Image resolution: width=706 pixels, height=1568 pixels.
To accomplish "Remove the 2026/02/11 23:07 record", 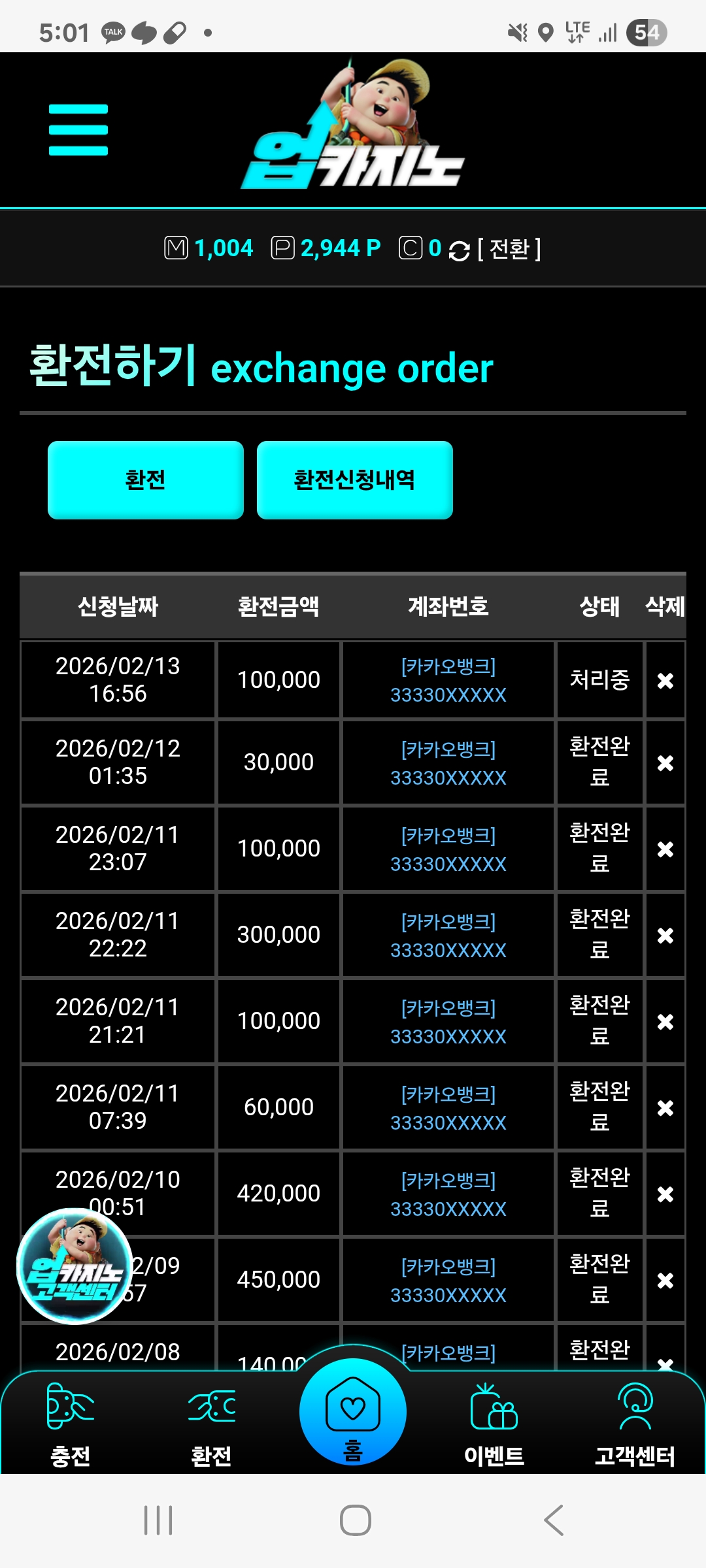I will (x=665, y=849).
